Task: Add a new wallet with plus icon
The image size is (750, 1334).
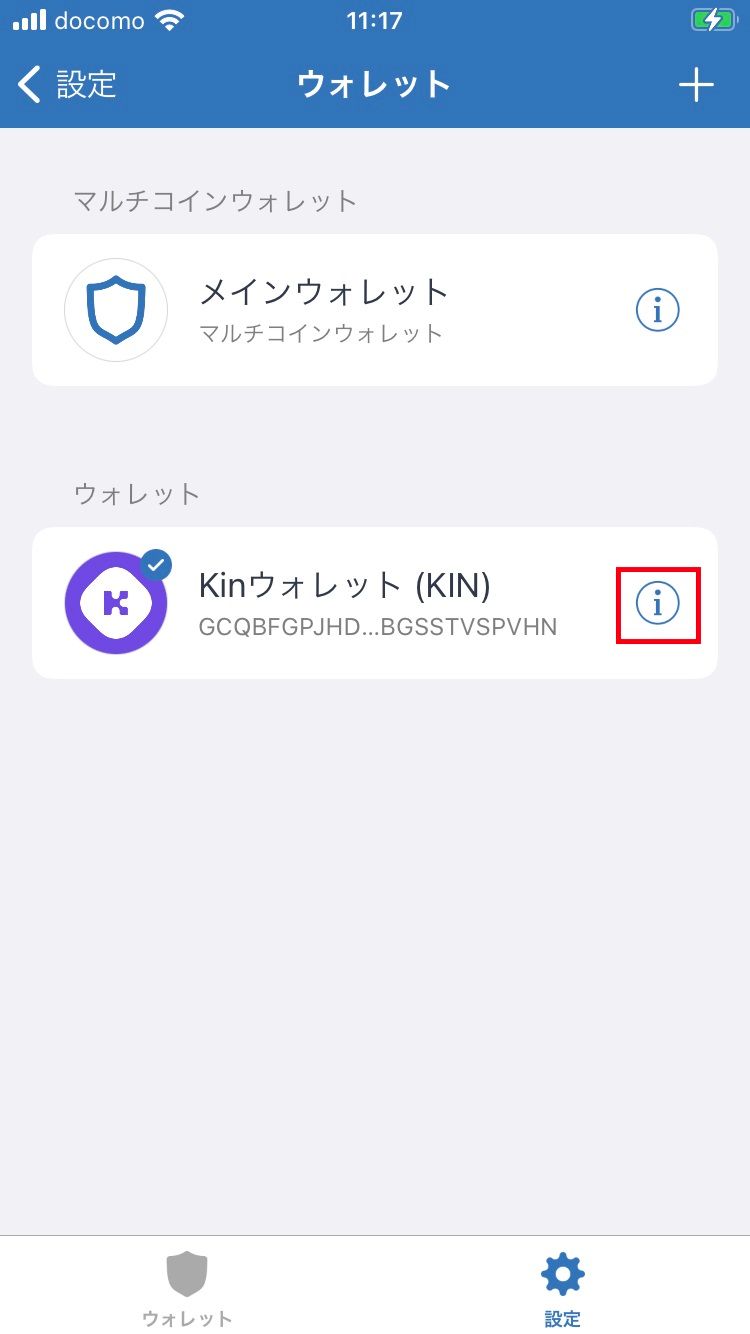Action: (696, 86)
